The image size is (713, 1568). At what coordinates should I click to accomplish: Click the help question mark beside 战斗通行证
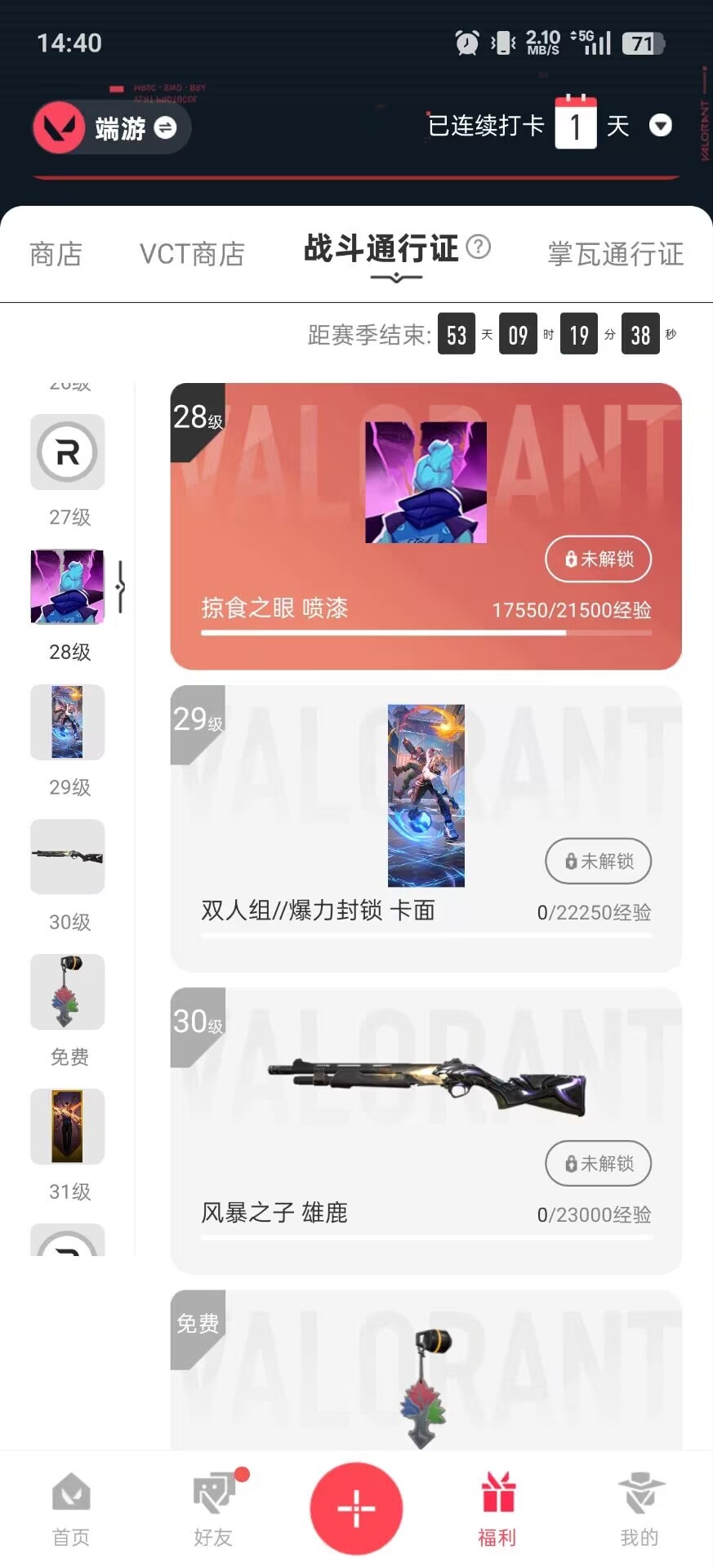479,247
